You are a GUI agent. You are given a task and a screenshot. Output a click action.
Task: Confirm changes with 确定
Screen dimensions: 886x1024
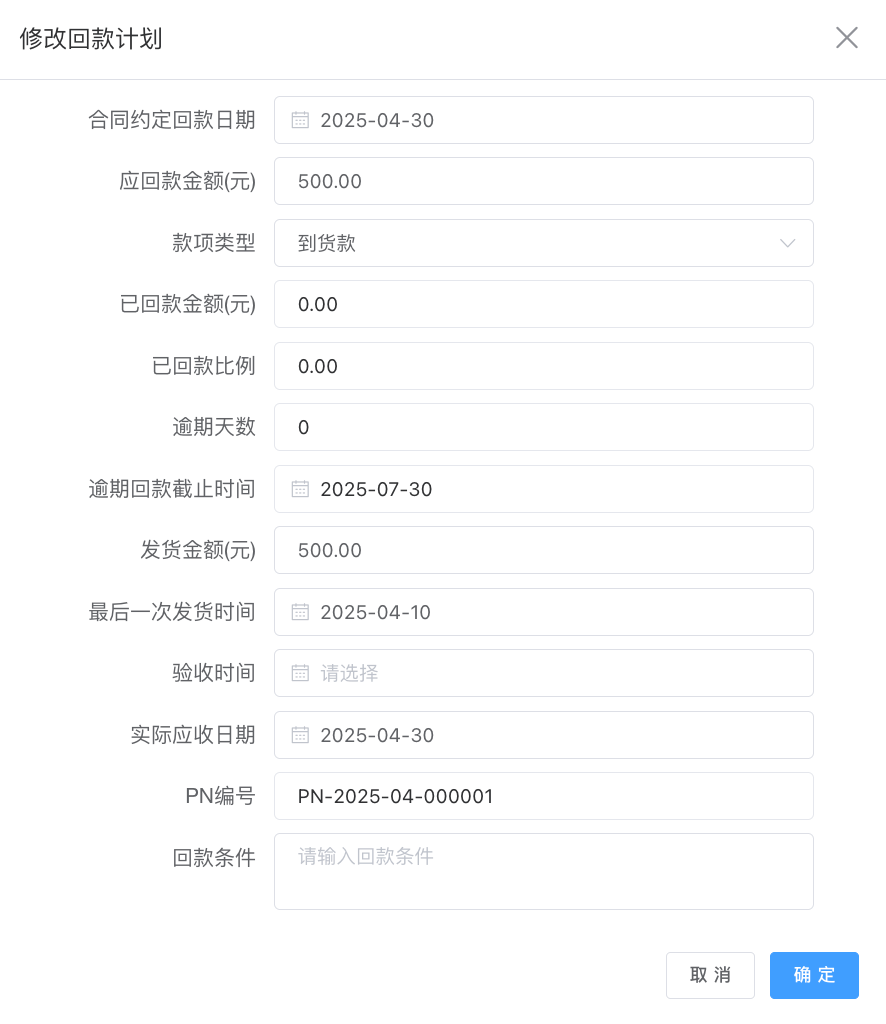click(x=814, y=975)
